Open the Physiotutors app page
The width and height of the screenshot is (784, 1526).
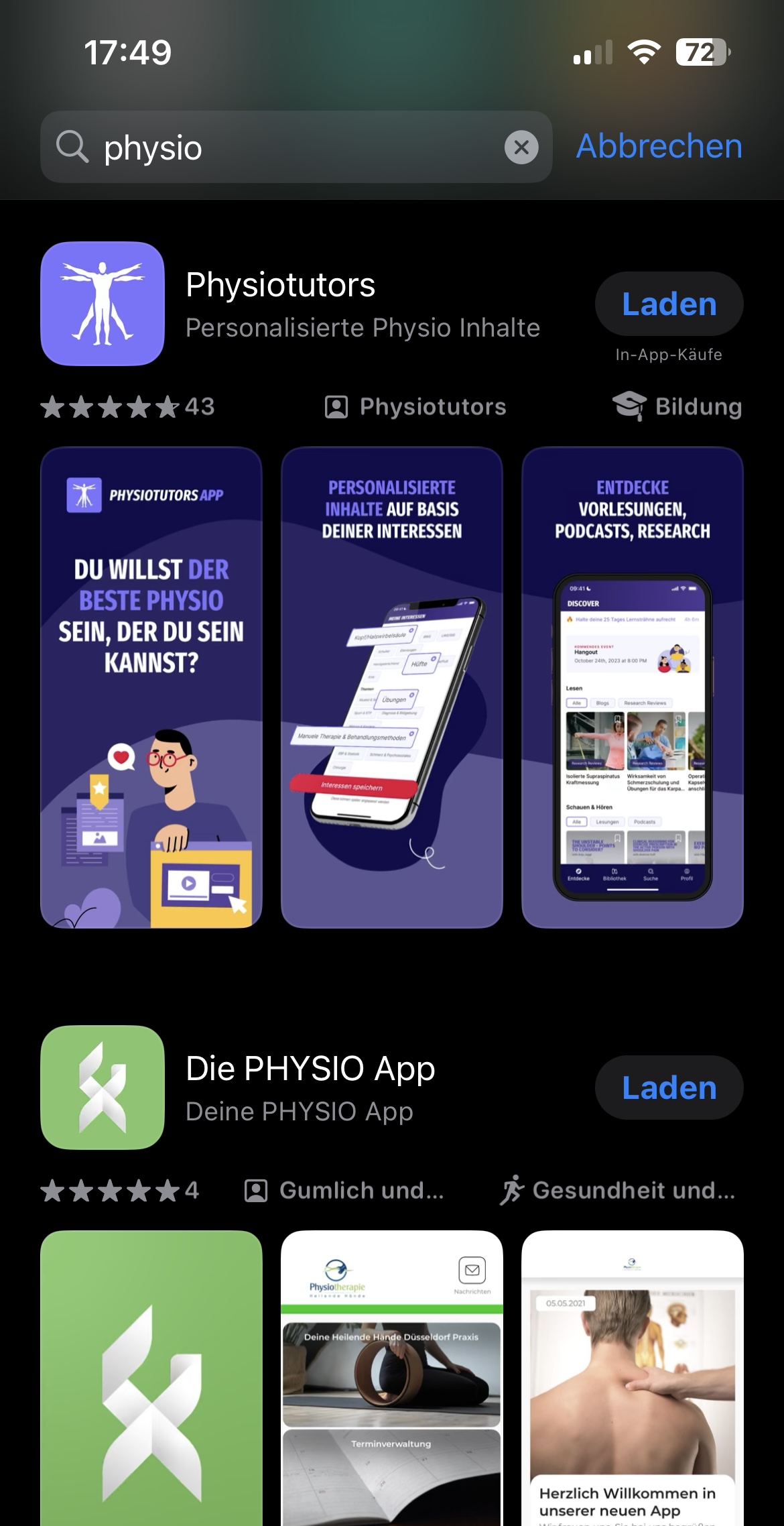pos(362,304)
